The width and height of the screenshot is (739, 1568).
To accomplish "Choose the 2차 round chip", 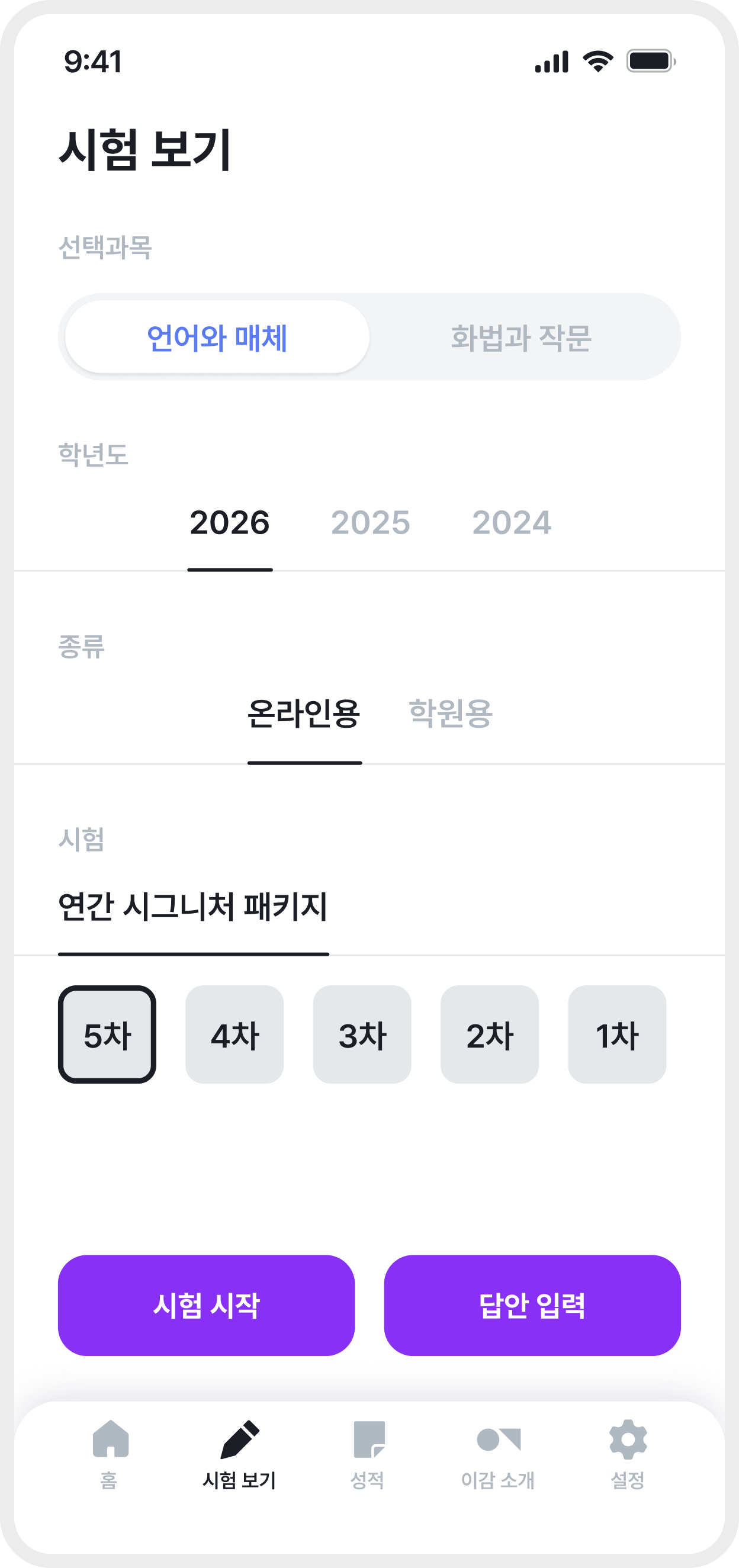I will tap(490, 1034).
